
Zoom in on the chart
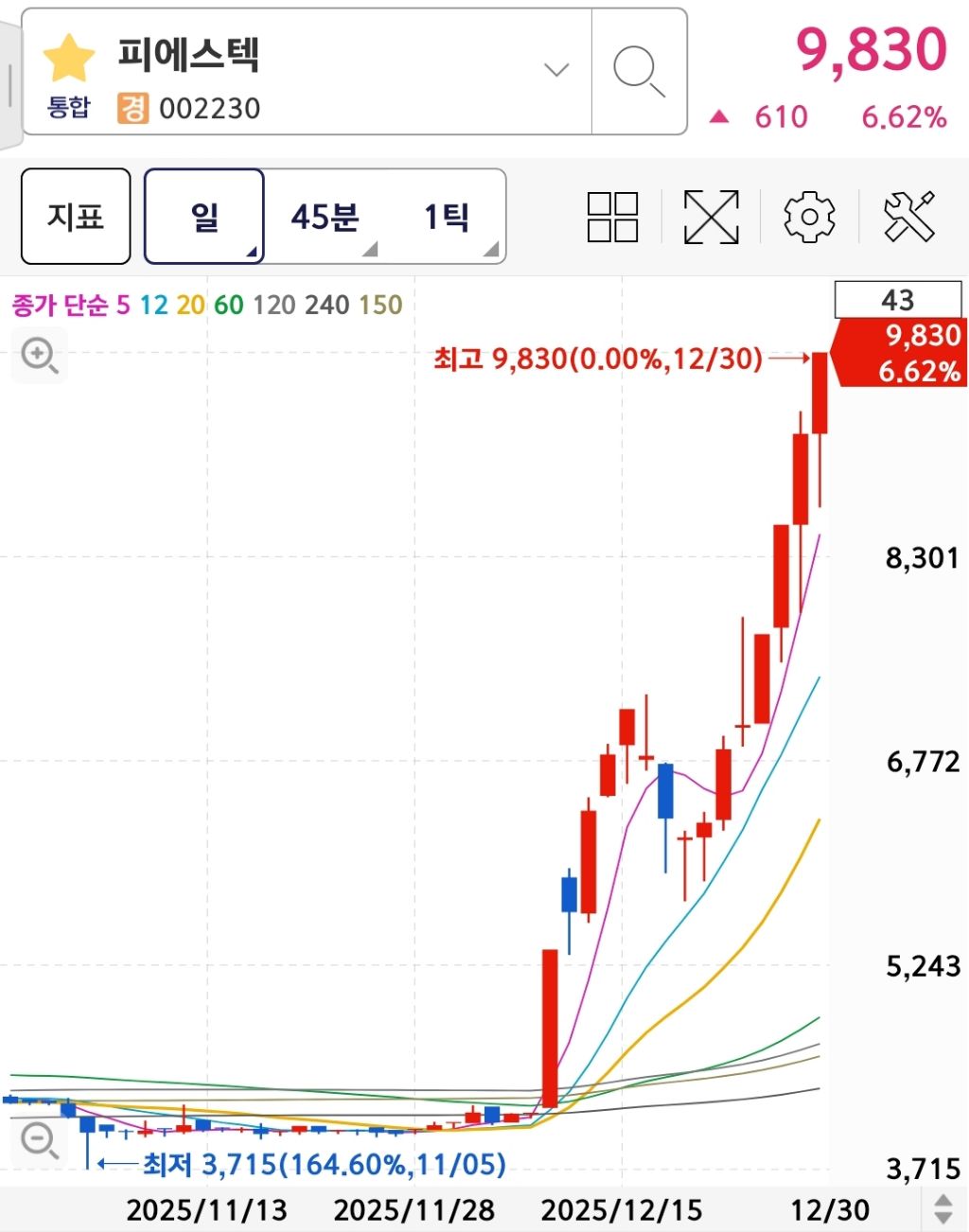[x=40, y=357]
